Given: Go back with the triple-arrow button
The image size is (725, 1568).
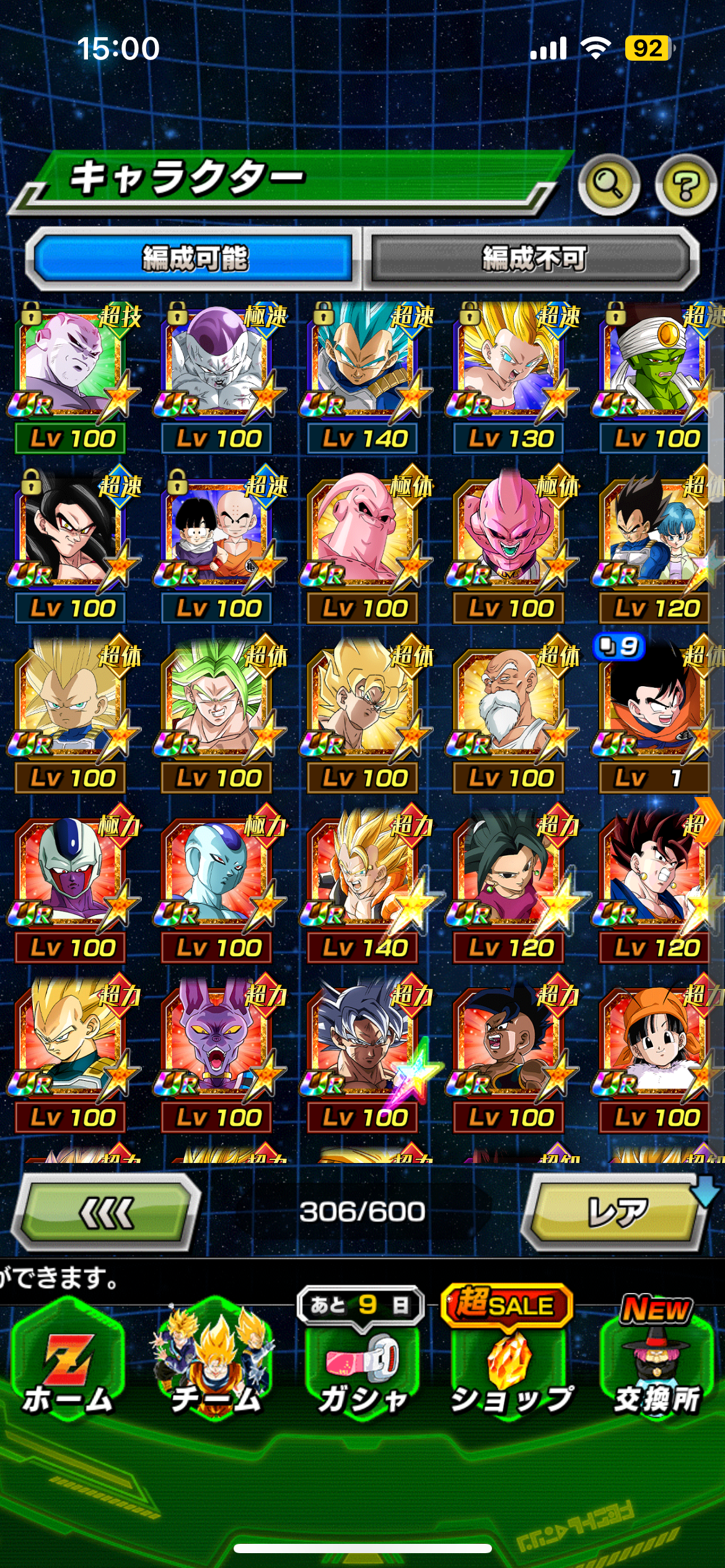Looking at the screenshot, I should (106, 1212).
